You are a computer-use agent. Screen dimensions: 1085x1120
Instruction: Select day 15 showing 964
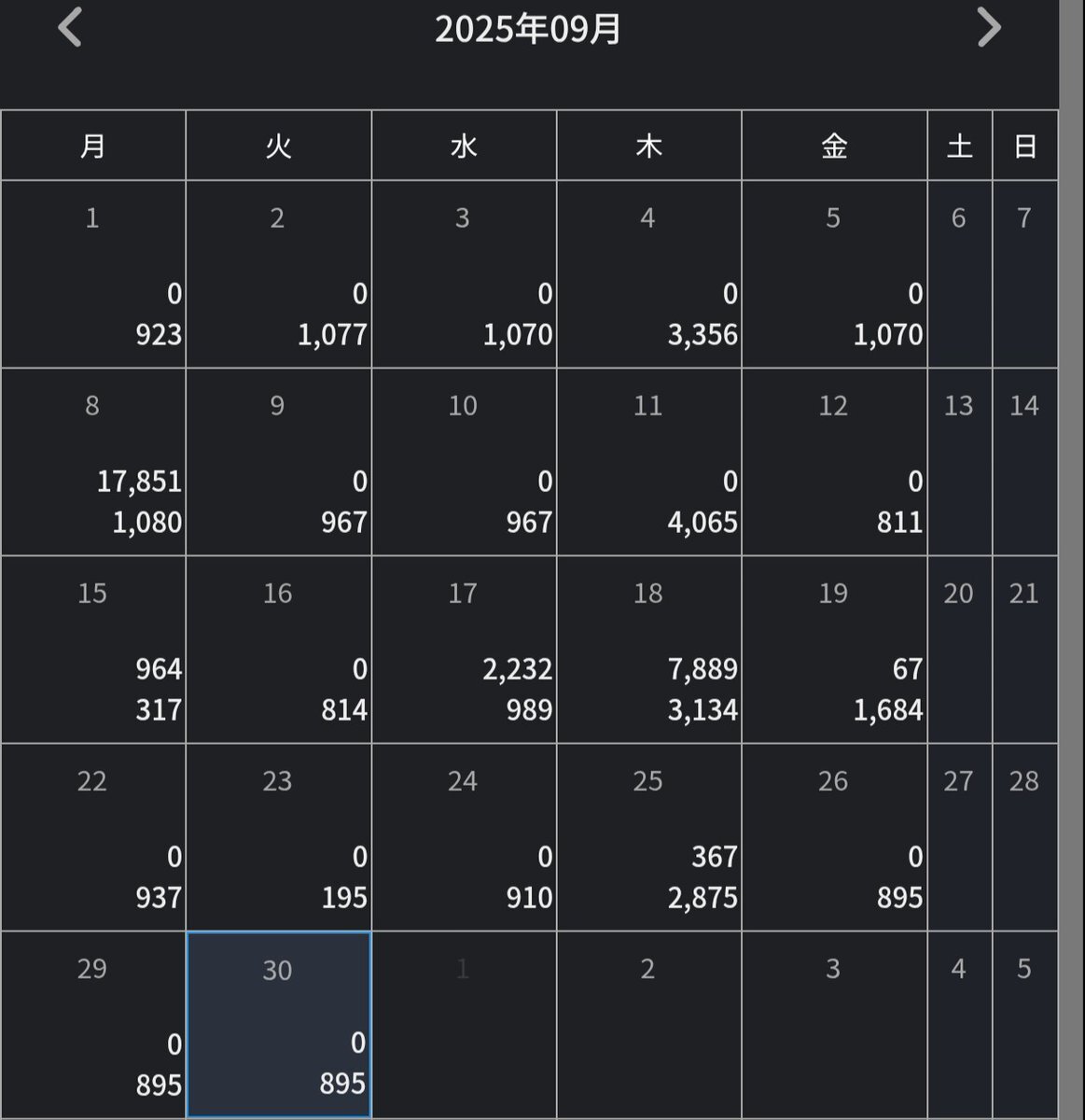[x=93, y=651]
